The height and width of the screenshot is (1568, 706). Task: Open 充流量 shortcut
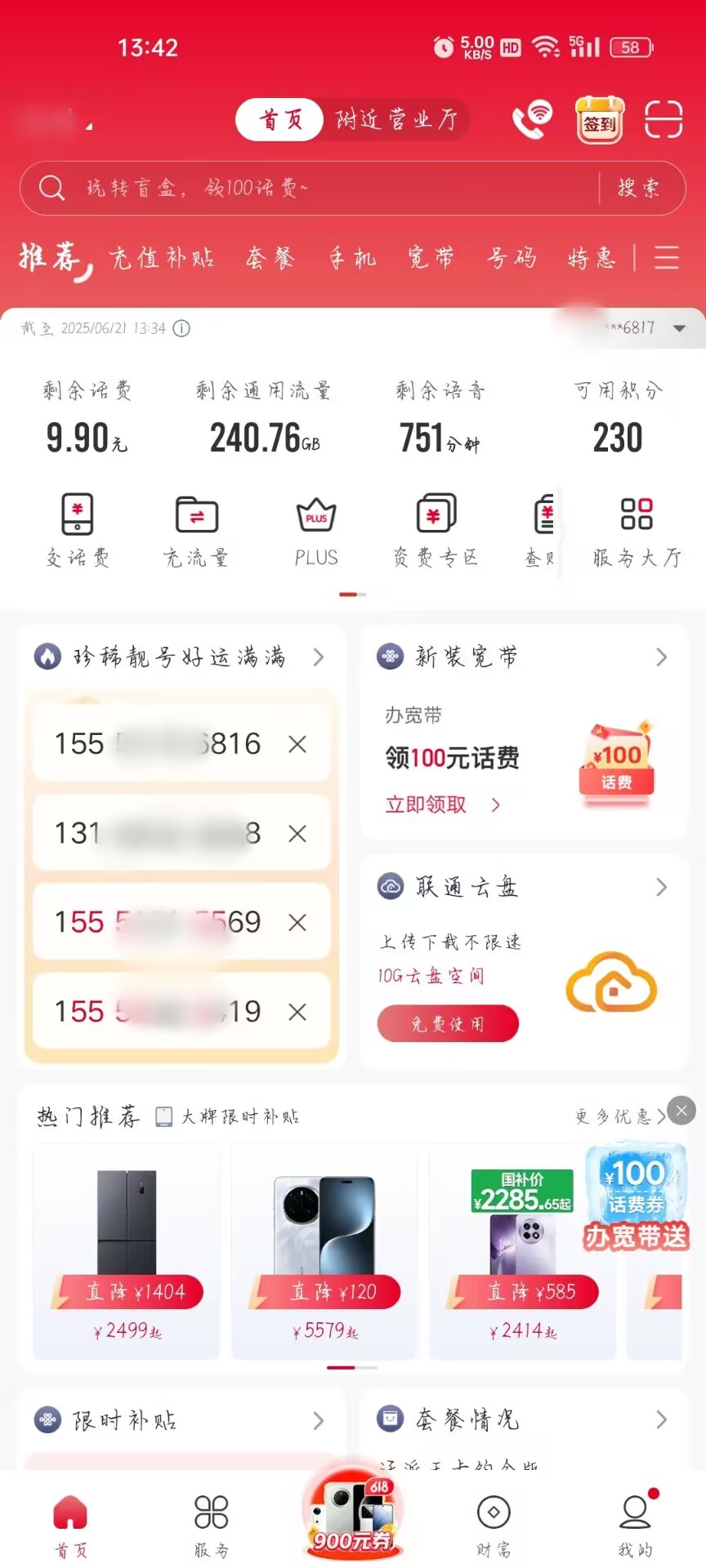pos(196,530)
